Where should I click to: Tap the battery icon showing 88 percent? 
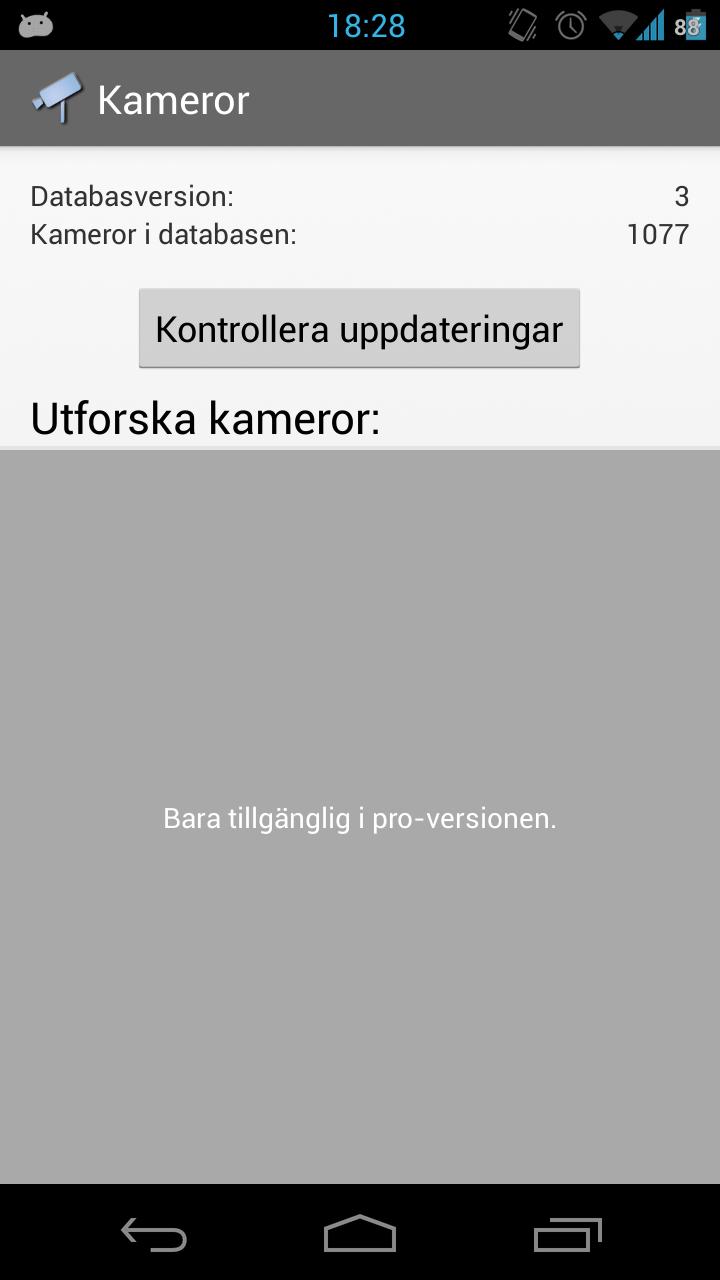pyautogui.click(x=690, y=25)
